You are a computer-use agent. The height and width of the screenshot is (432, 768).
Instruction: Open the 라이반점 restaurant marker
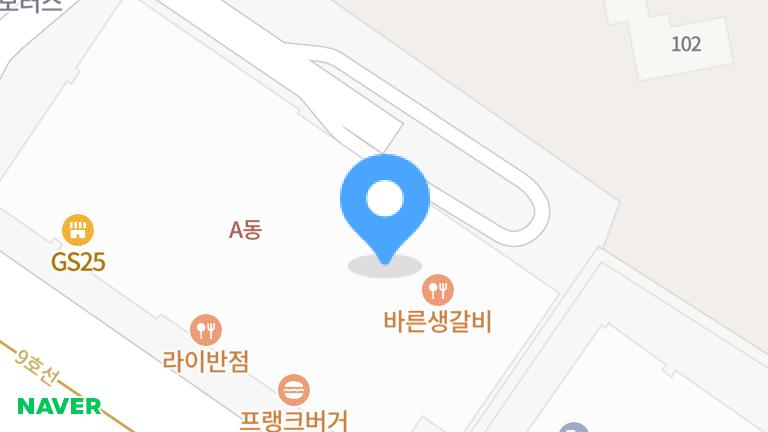point(206,329)
